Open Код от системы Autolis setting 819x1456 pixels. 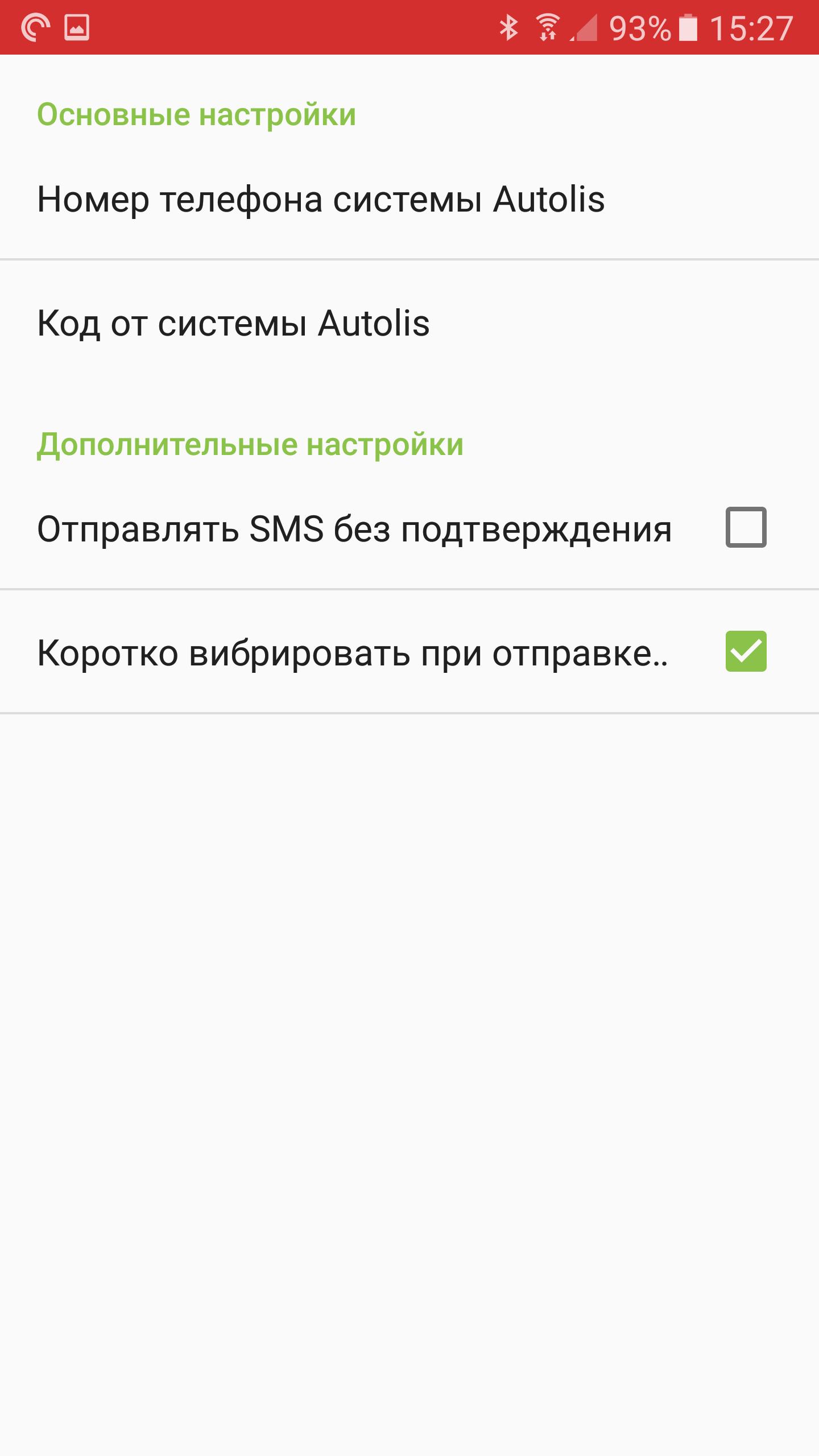click(x=233, y=324)
